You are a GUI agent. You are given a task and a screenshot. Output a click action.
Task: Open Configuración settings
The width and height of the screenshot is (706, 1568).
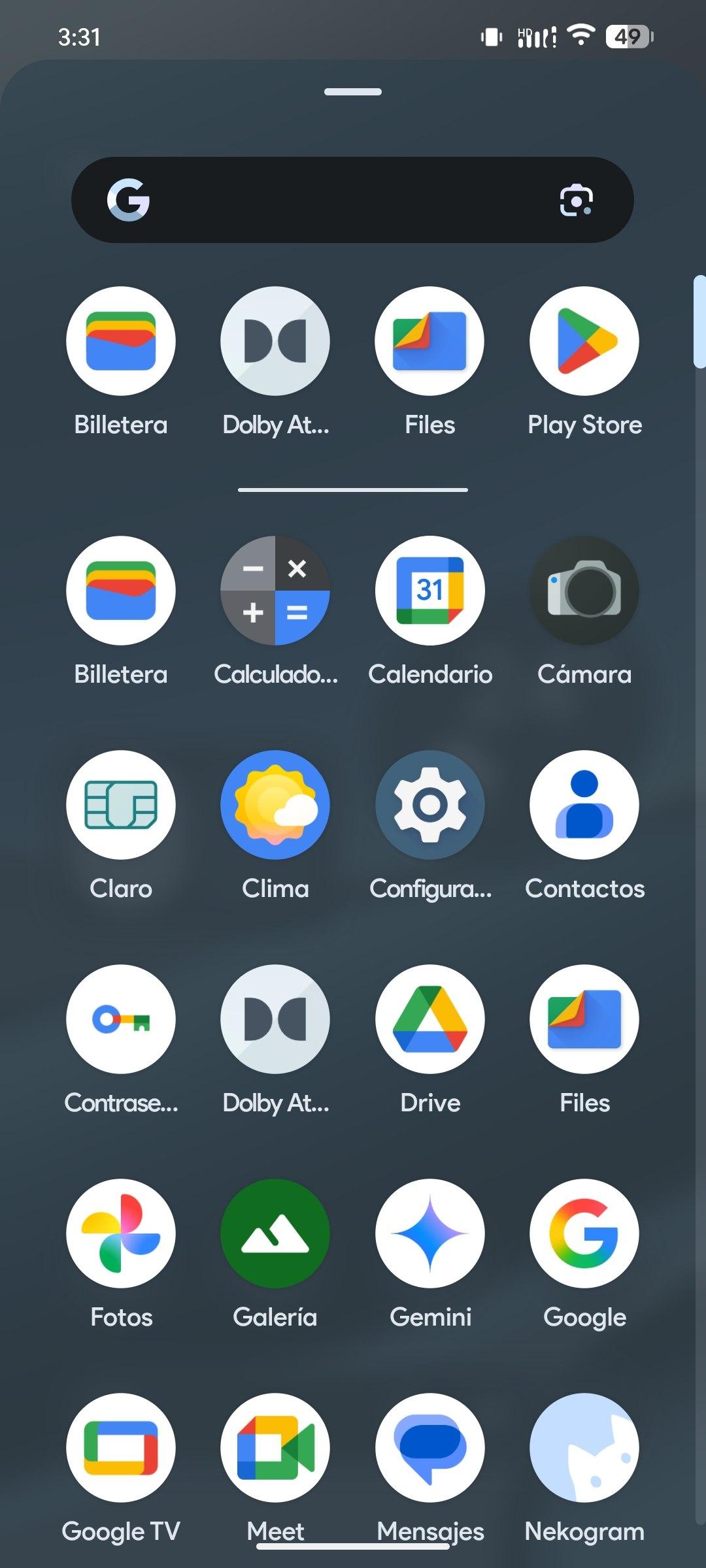[430, 805]
